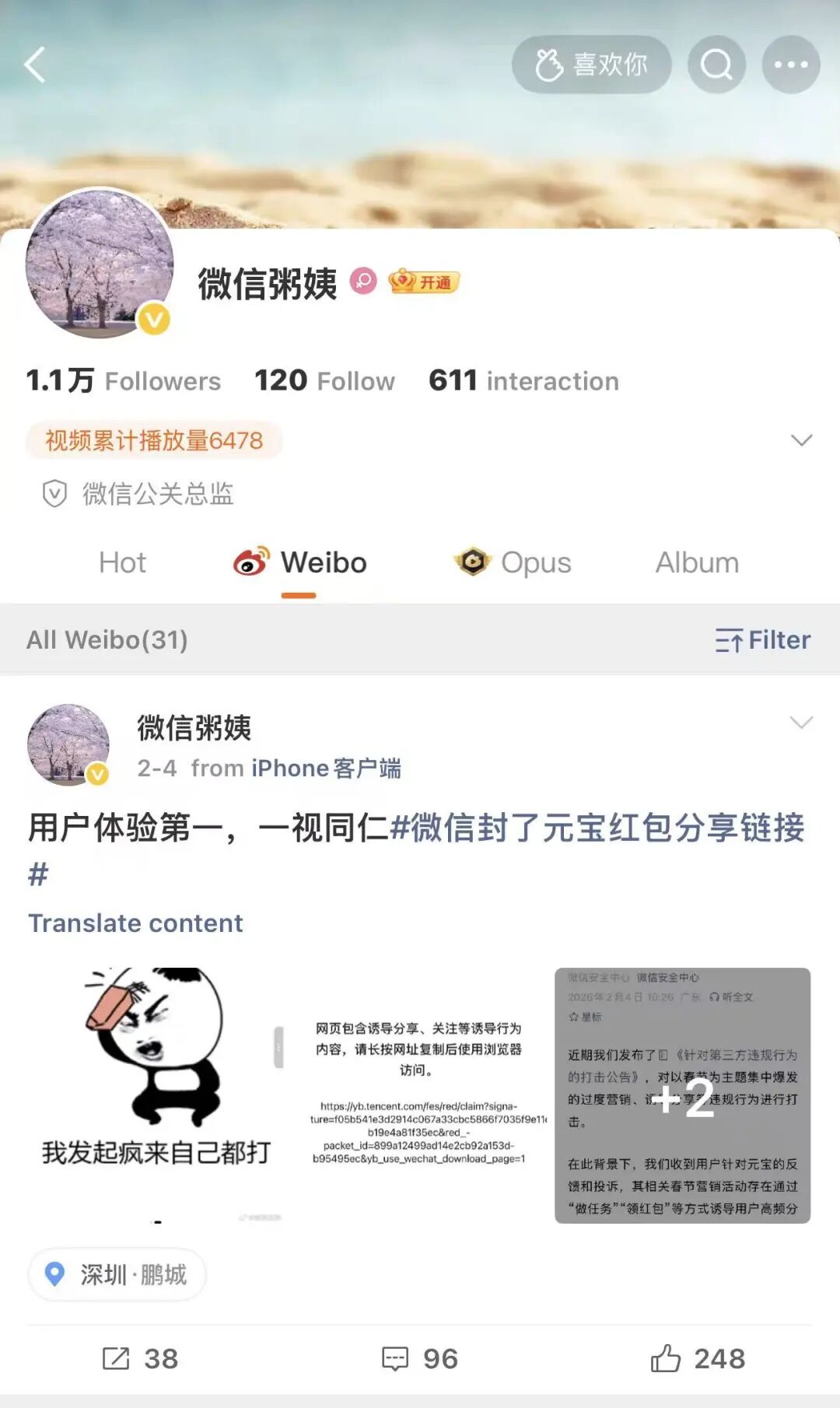
Task: Expand the post options chevron
Action: coord(801,723)
